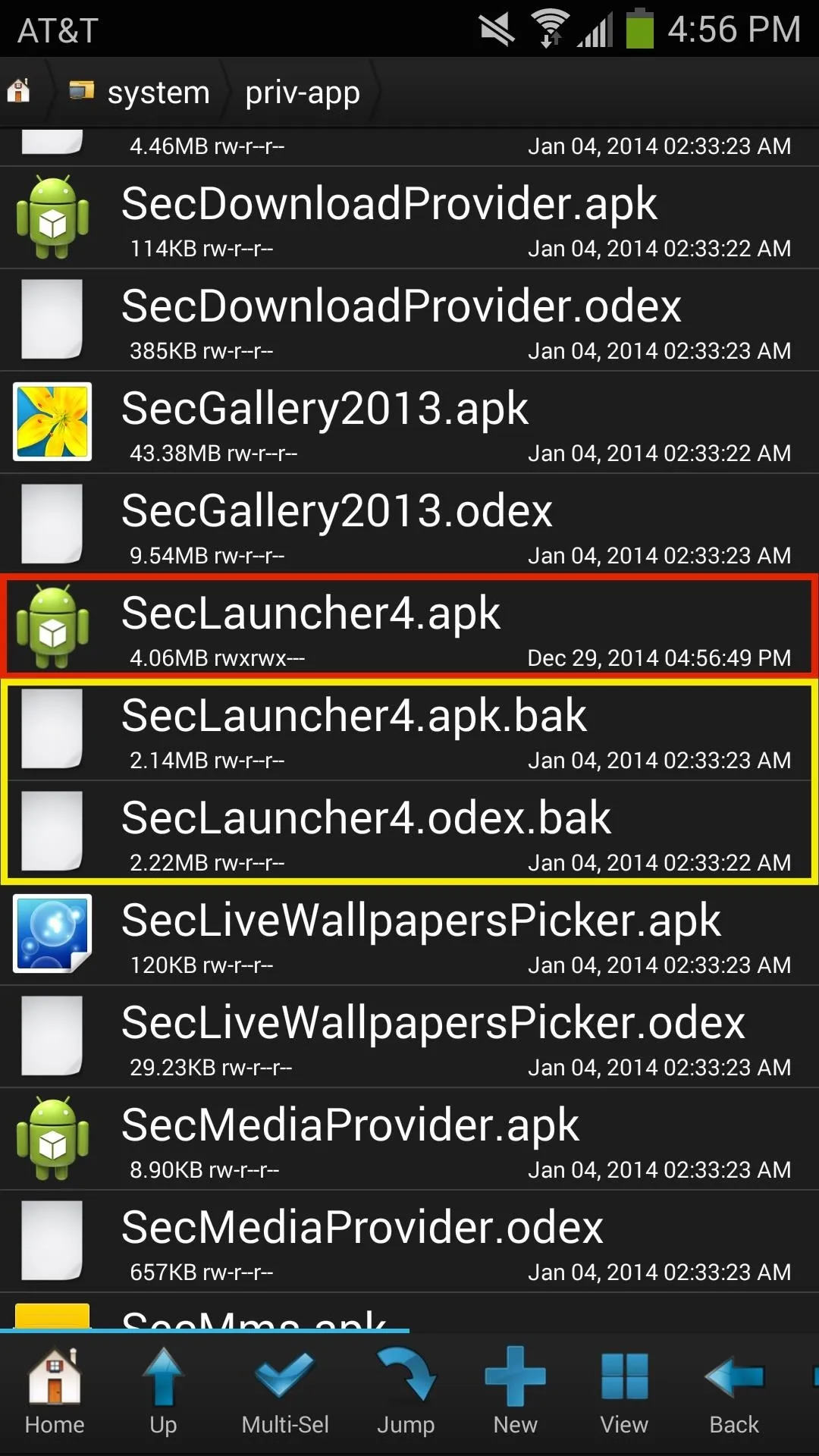Screen dimensions: 819x1456
Task: Select SecMediaProvider.odex file
Action: 409,1242
